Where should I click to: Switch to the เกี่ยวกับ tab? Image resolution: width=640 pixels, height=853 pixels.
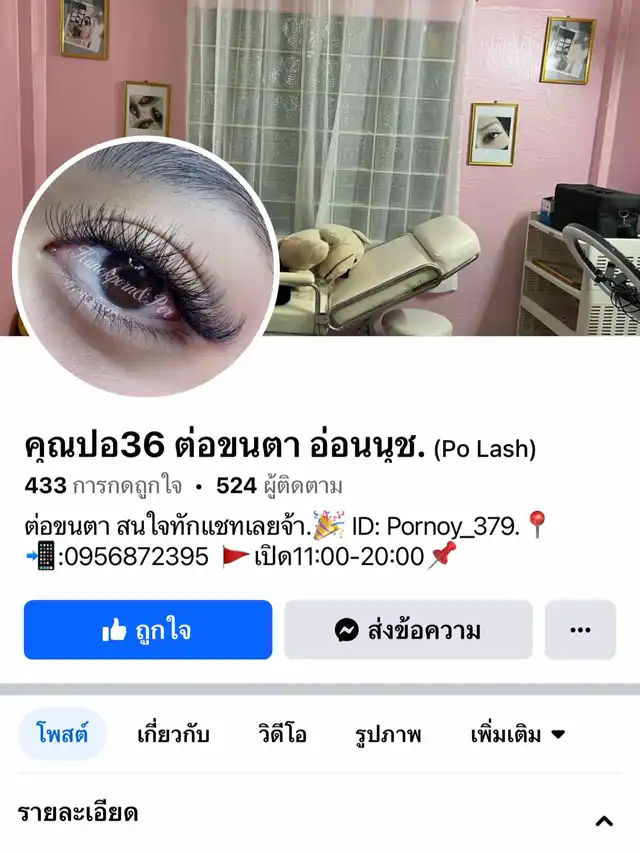[173, 735]
